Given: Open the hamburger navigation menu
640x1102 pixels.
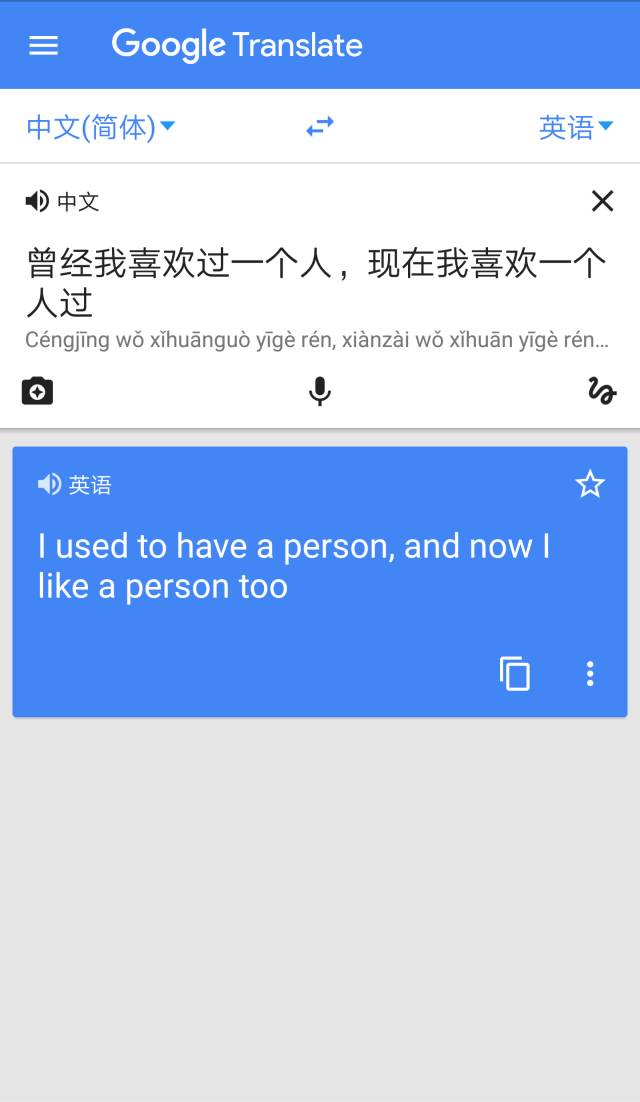Looking at the screenshot, I should pos(44,46).
